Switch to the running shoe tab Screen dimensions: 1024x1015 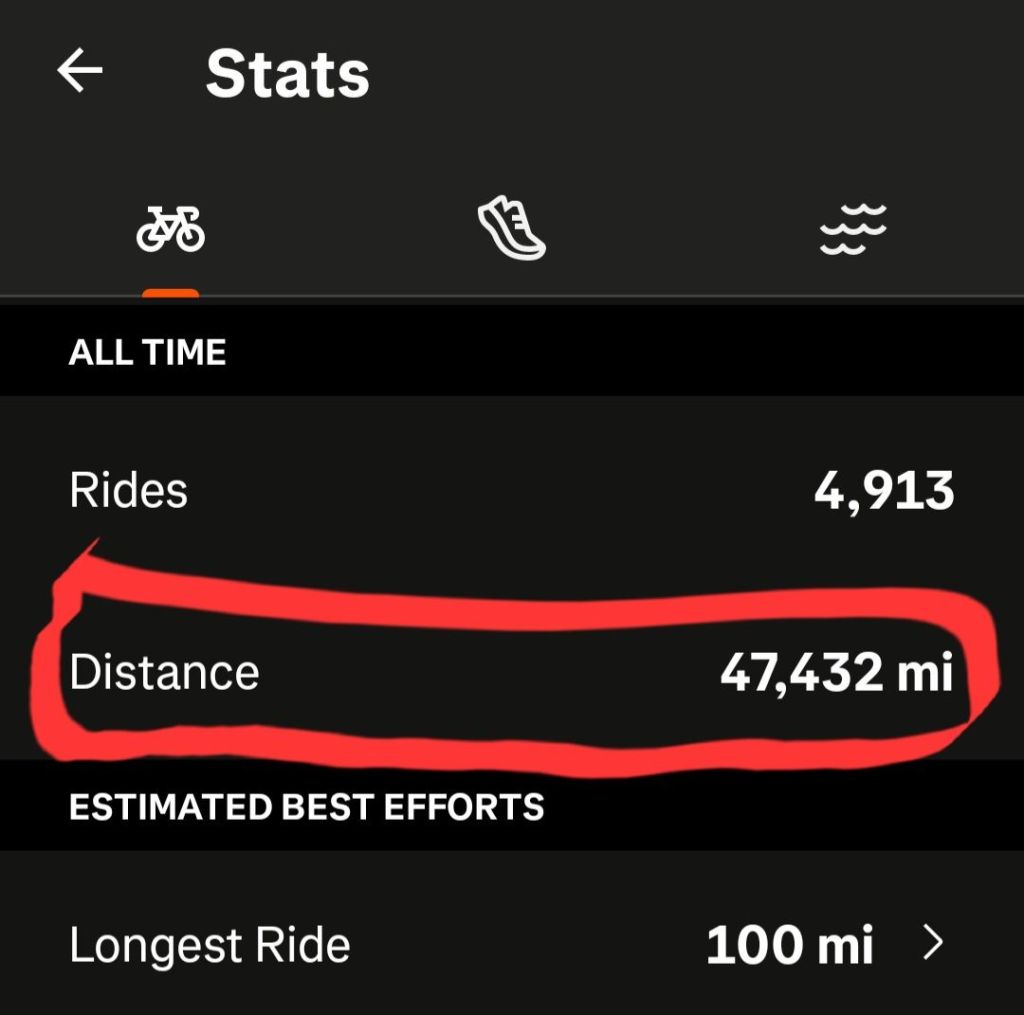pos(511,228)
